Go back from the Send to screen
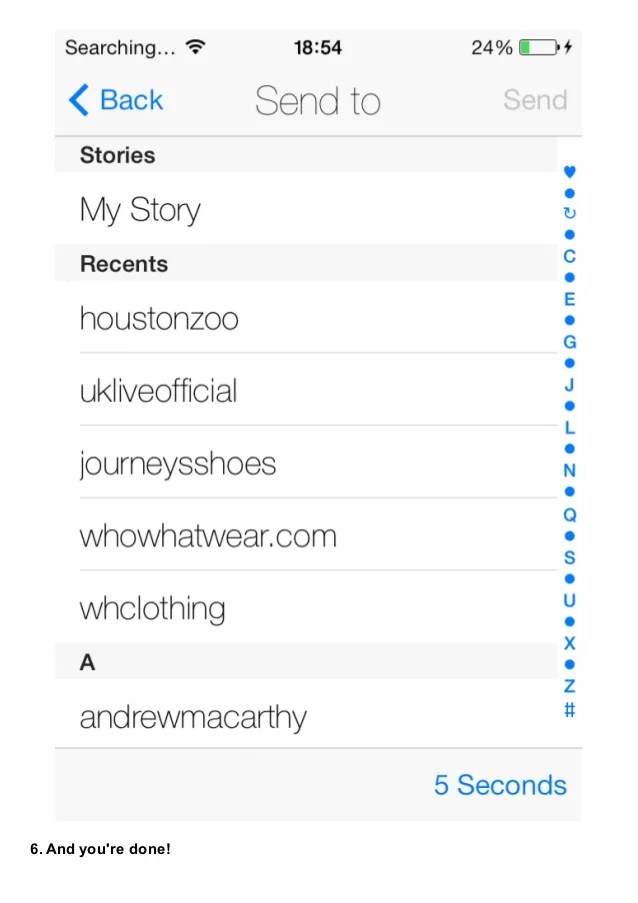Viewport: 638px width, 903px height. tap(116, 100)
